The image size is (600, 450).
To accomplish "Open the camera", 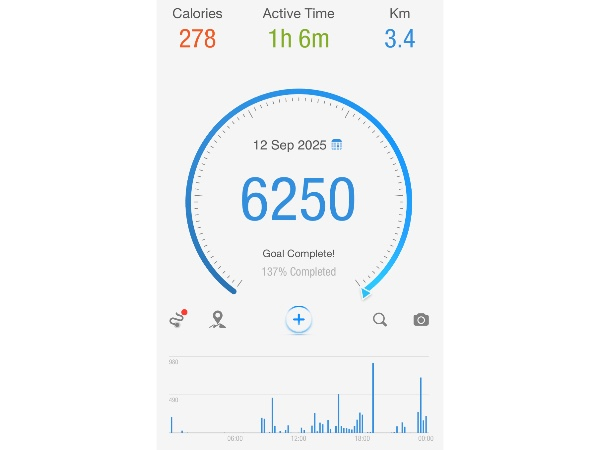I will 421,320.
